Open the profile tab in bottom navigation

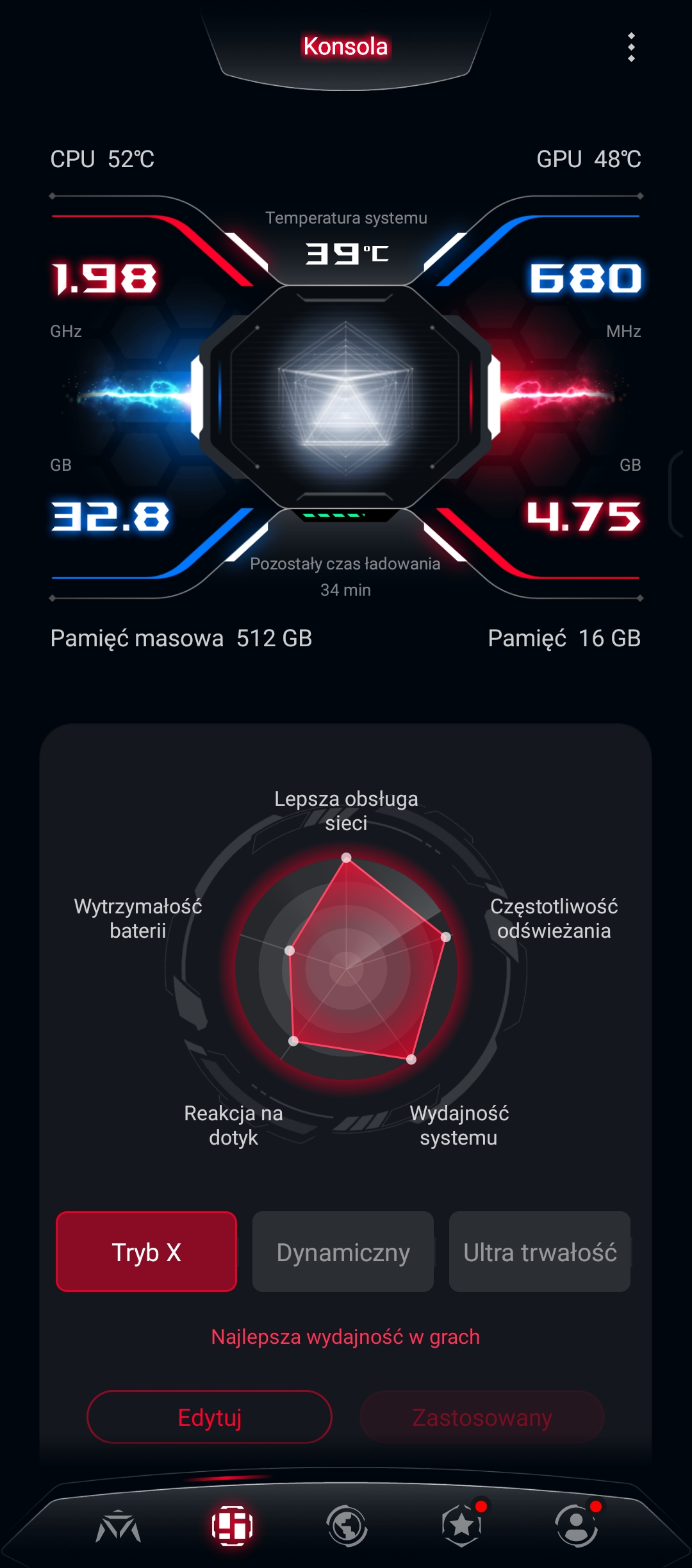click(576, 1526)
